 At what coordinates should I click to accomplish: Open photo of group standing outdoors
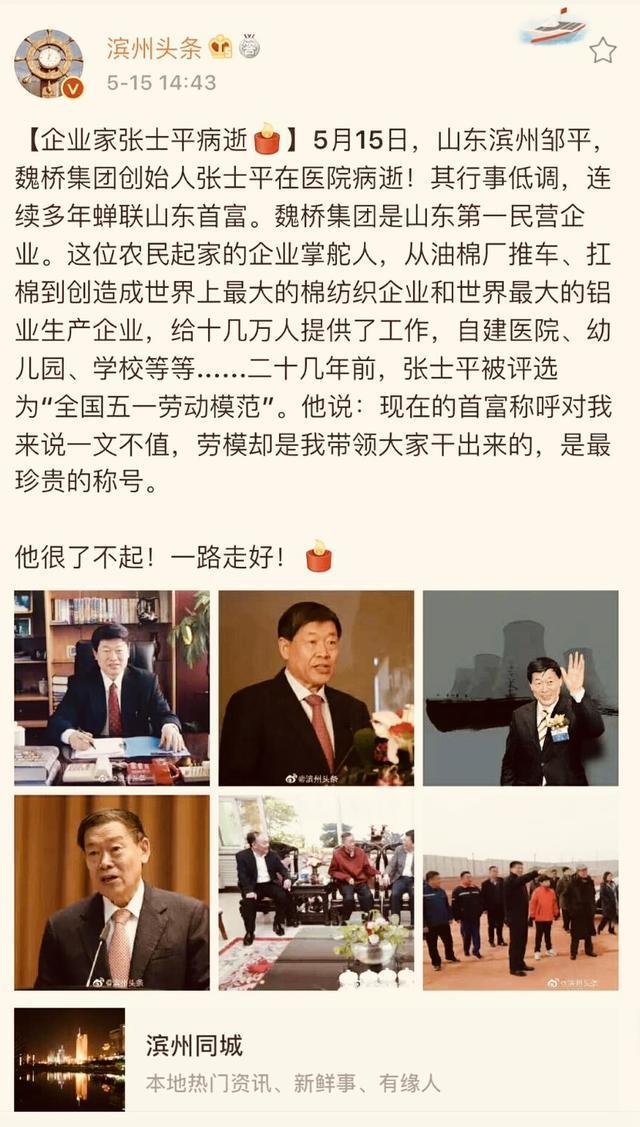point(520,892)
